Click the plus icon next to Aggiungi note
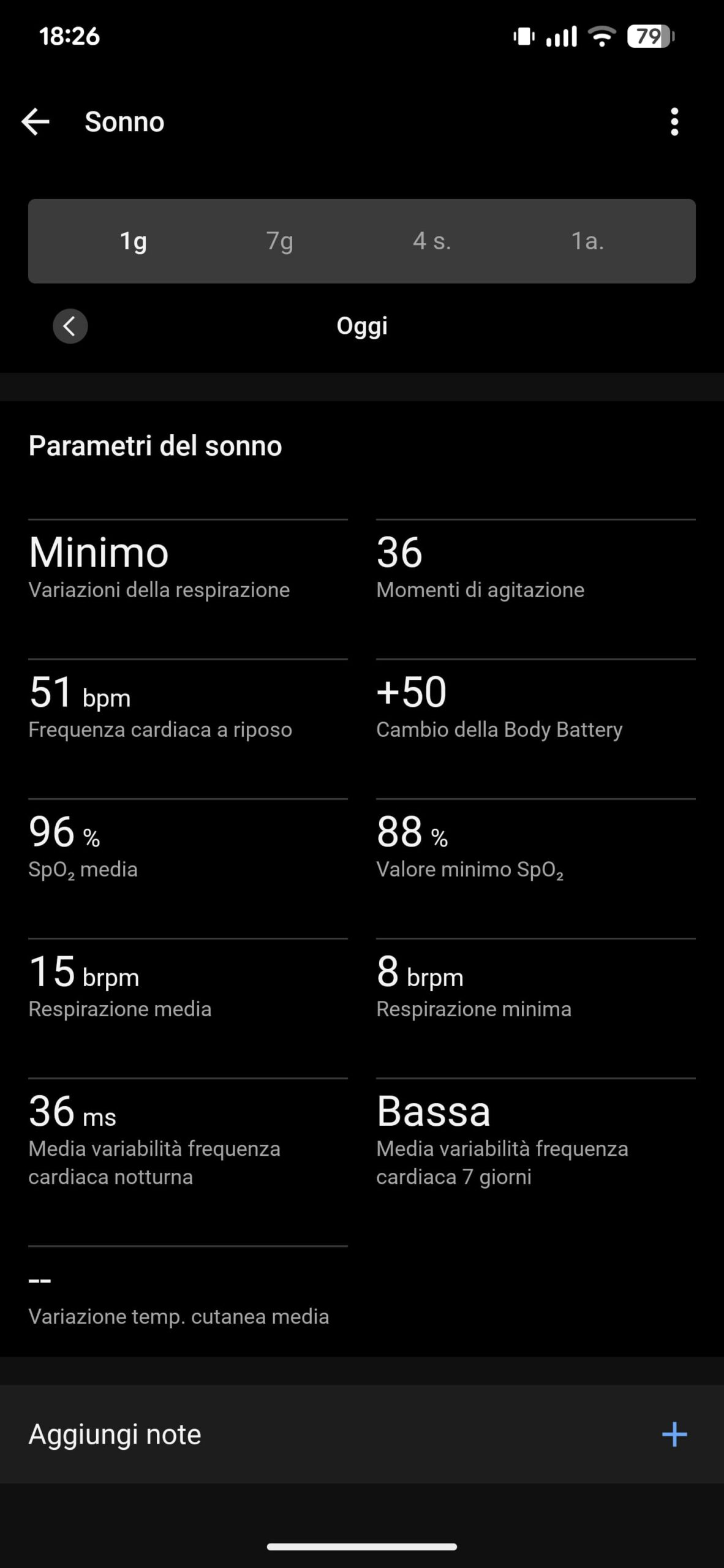 (x=674, y=1434)
